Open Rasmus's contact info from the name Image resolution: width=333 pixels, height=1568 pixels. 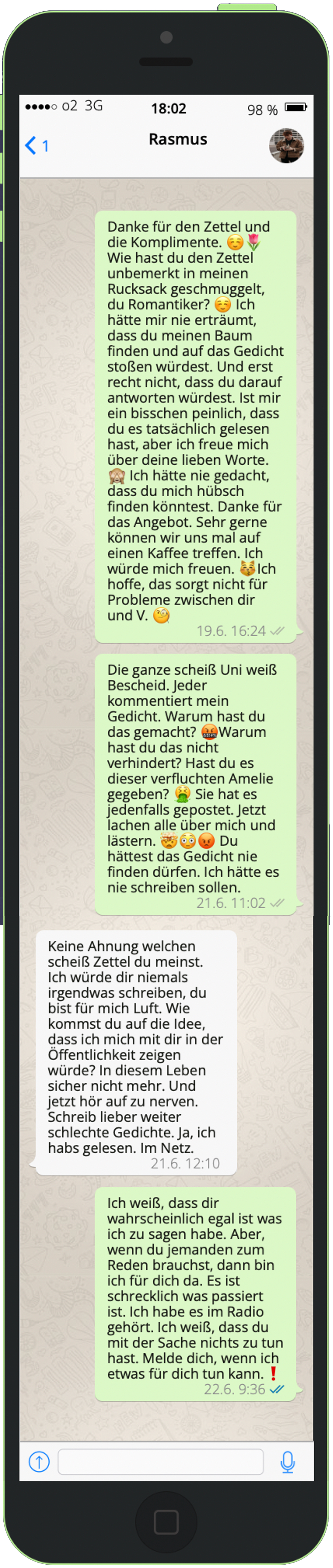click(x=177, y=140)
